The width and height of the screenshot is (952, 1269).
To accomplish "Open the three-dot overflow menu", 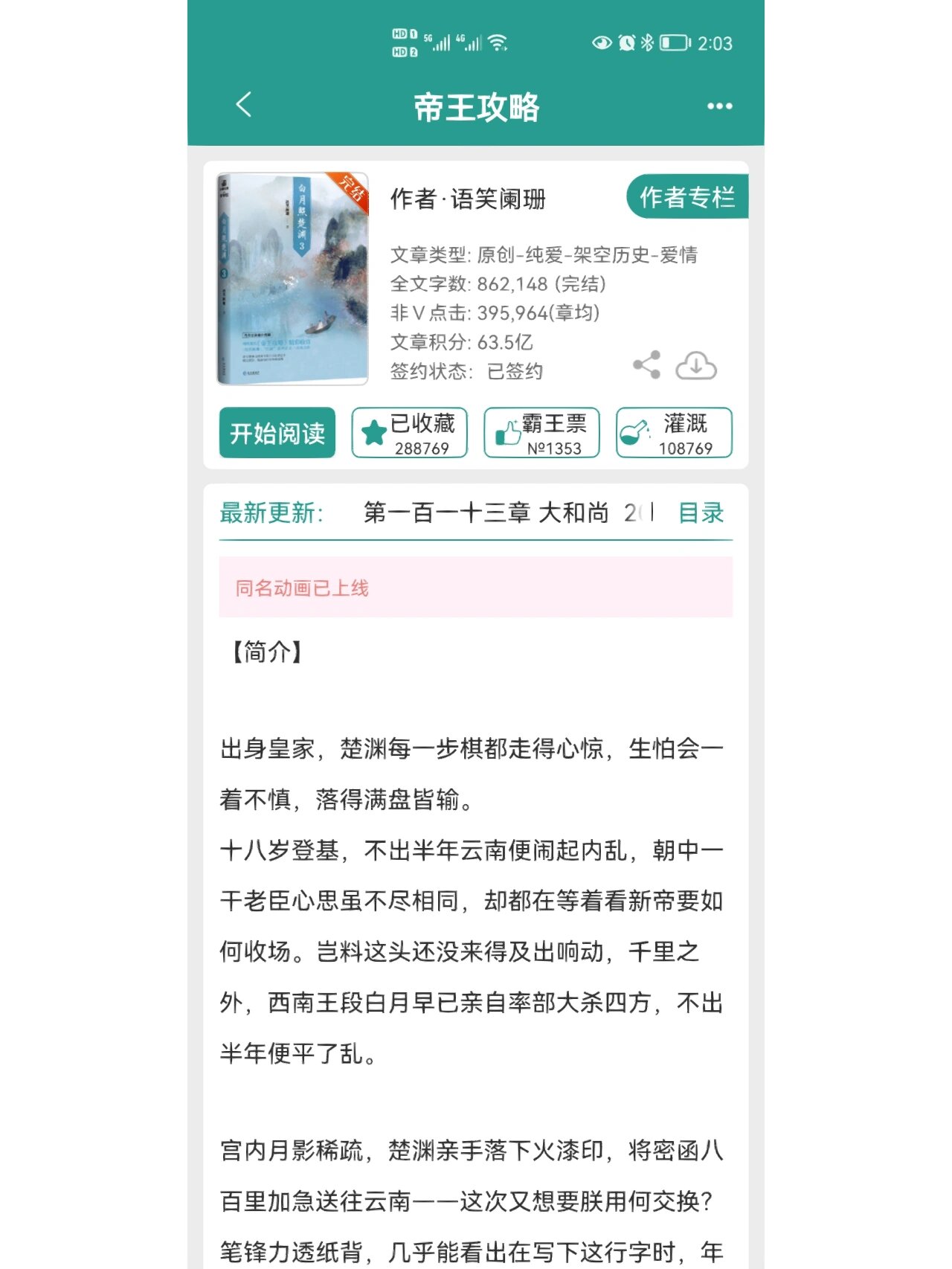I will coord(719,106).
